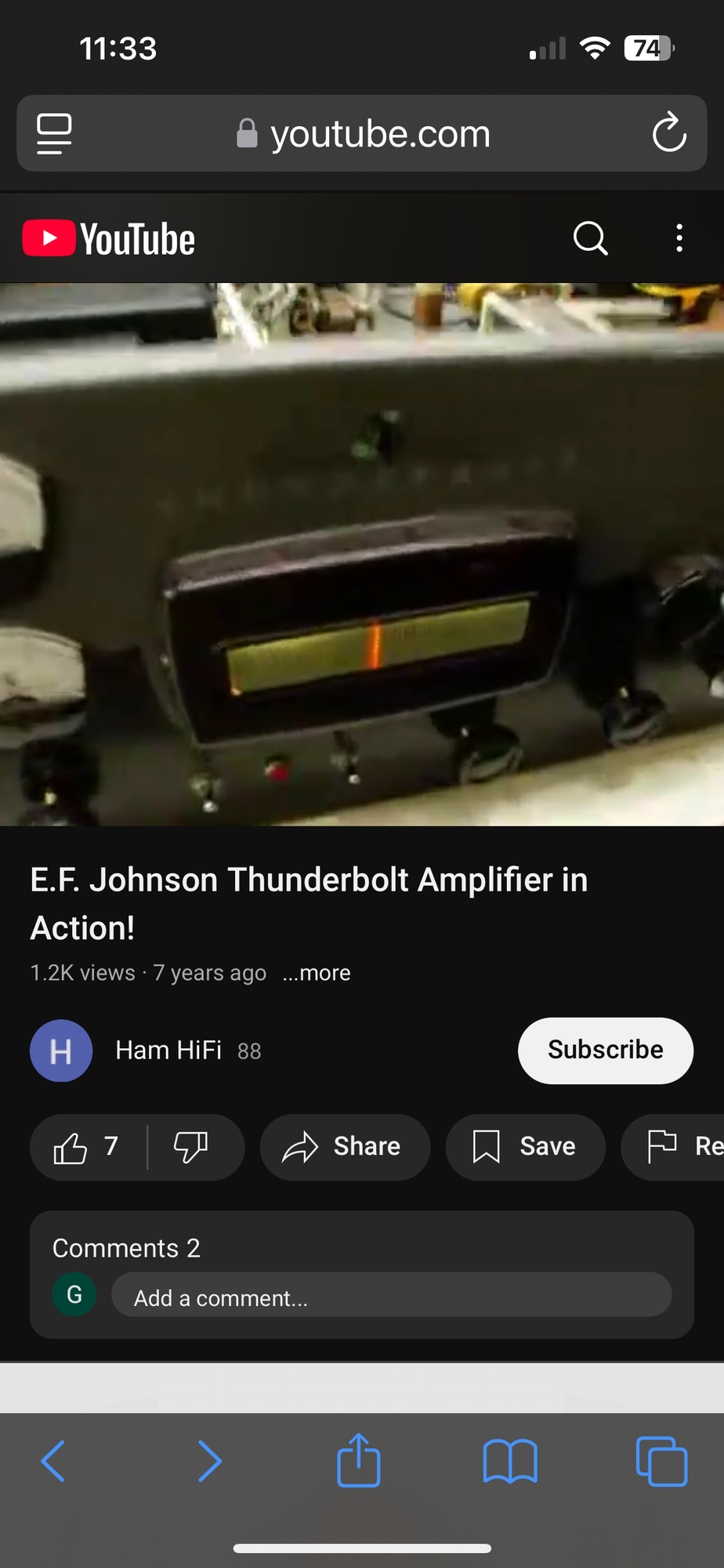Image resolution: width=724 pixels, height=1568 pixels.
Task: Share this video
Action: 345,1147
